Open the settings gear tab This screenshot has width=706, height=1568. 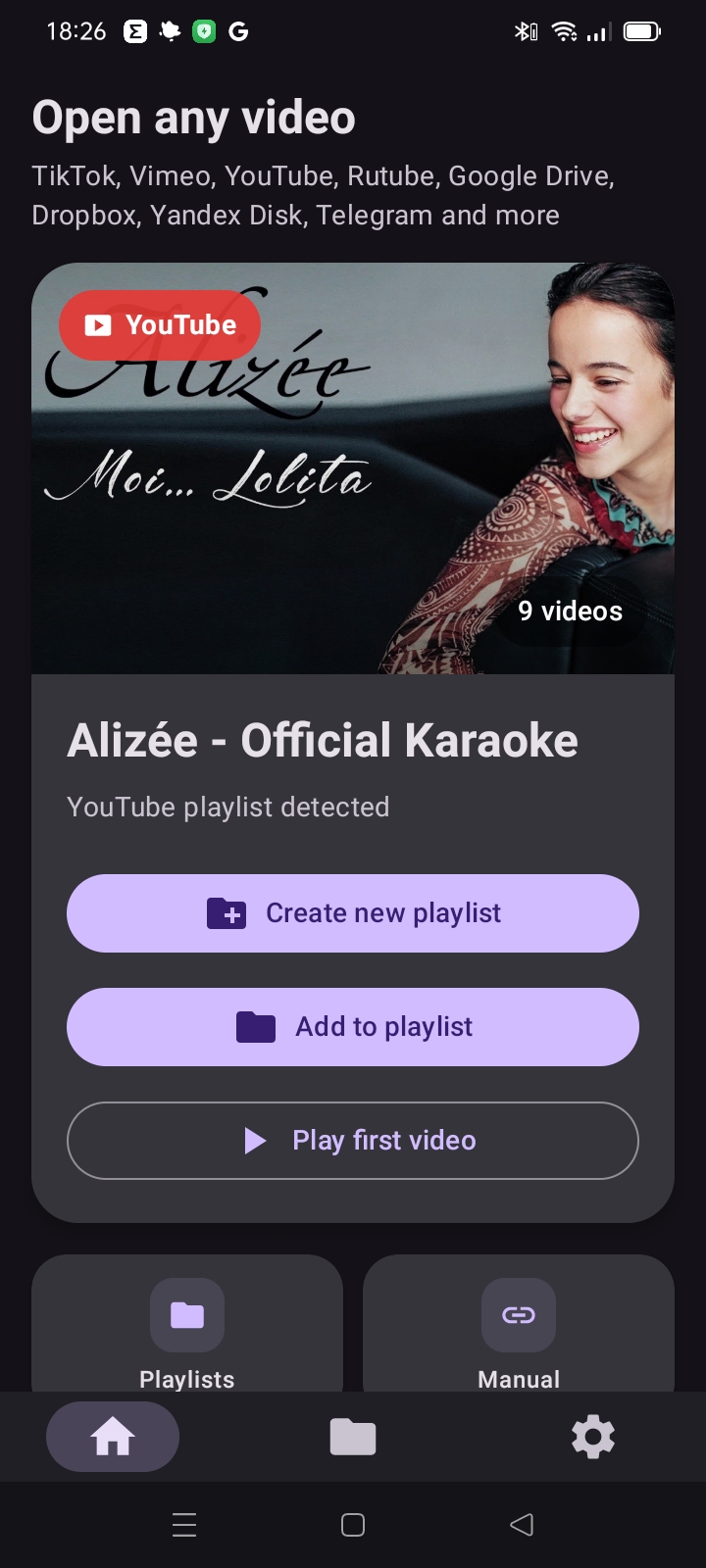pos(593,1437)
